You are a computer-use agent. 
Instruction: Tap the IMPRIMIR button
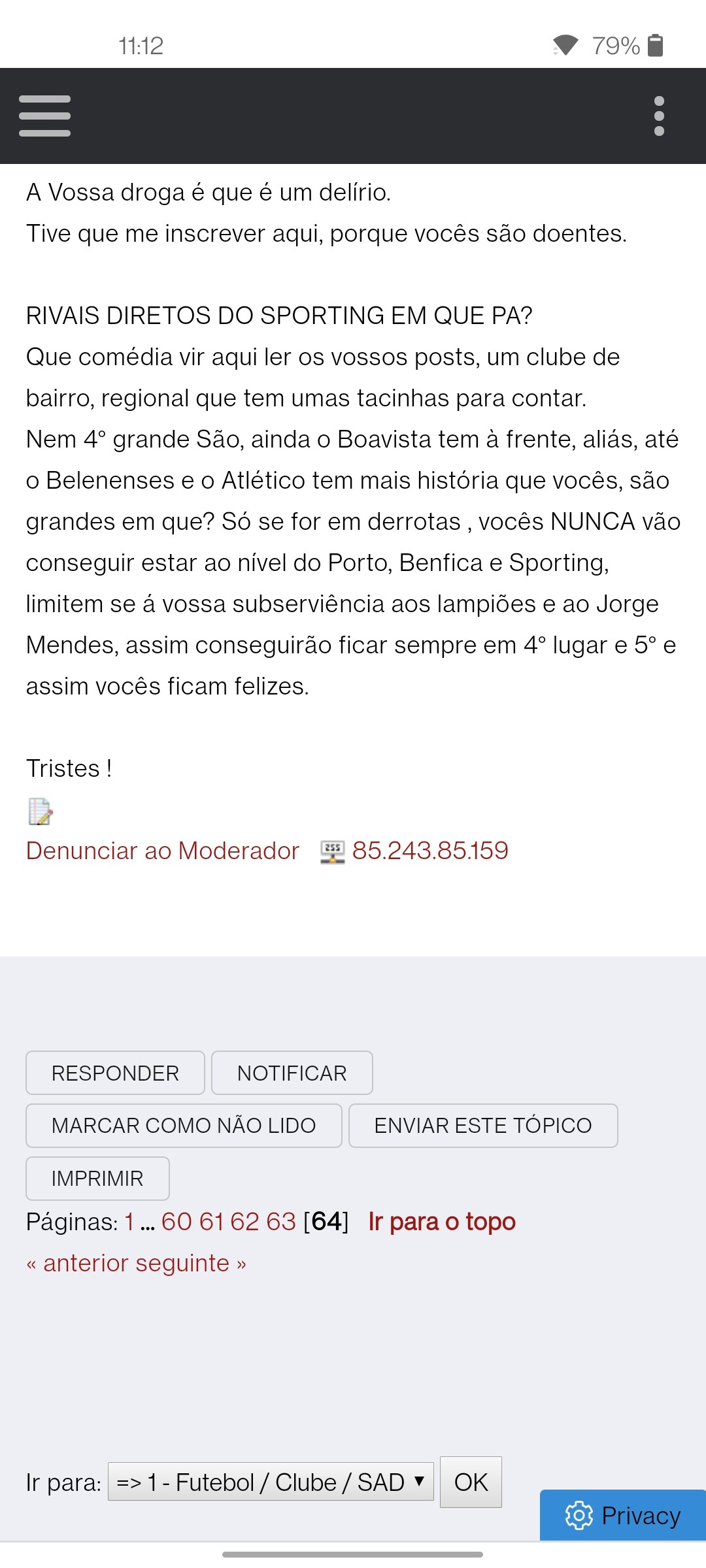coord(97,1179)
